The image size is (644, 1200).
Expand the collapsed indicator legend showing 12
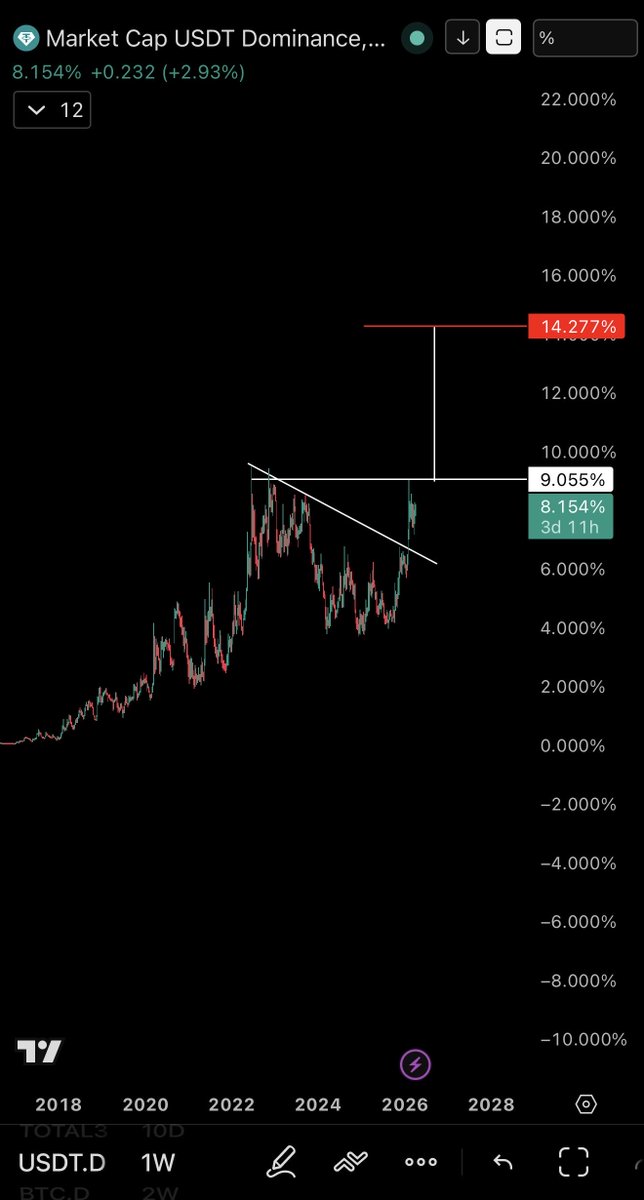coord(52,110)
